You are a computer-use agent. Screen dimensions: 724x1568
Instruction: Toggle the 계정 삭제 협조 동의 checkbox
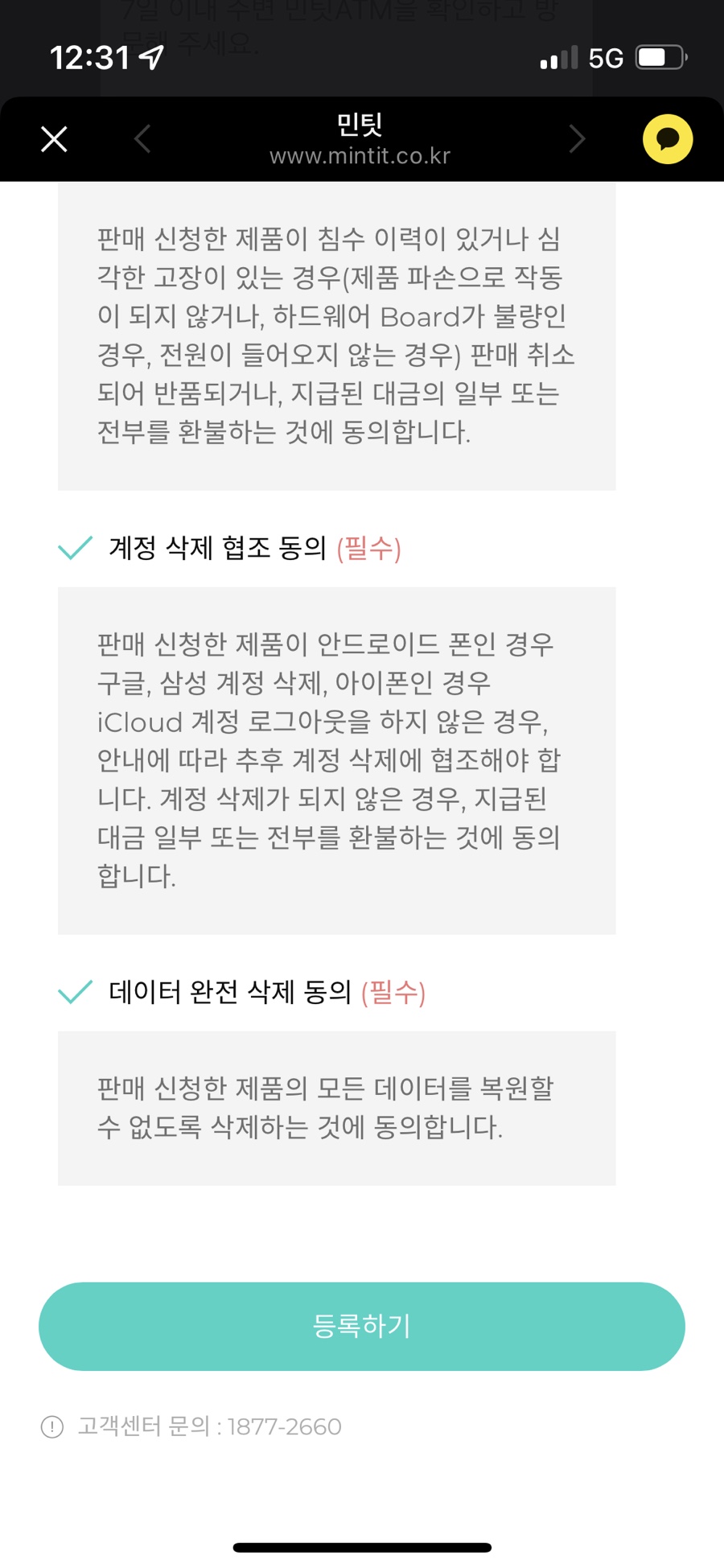(76, 548)
